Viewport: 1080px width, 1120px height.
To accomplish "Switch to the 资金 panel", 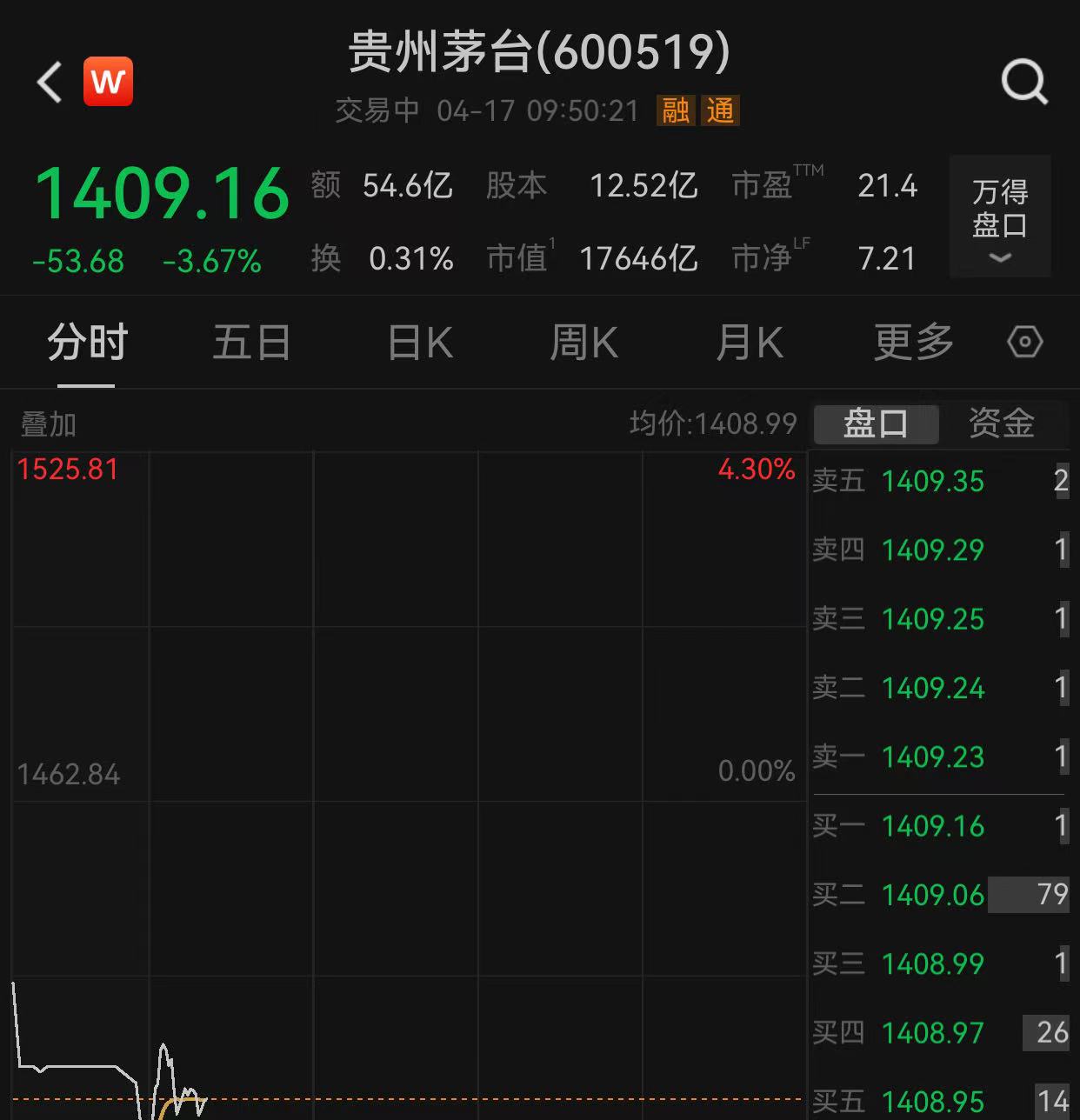I will (x=1002, y=423).
